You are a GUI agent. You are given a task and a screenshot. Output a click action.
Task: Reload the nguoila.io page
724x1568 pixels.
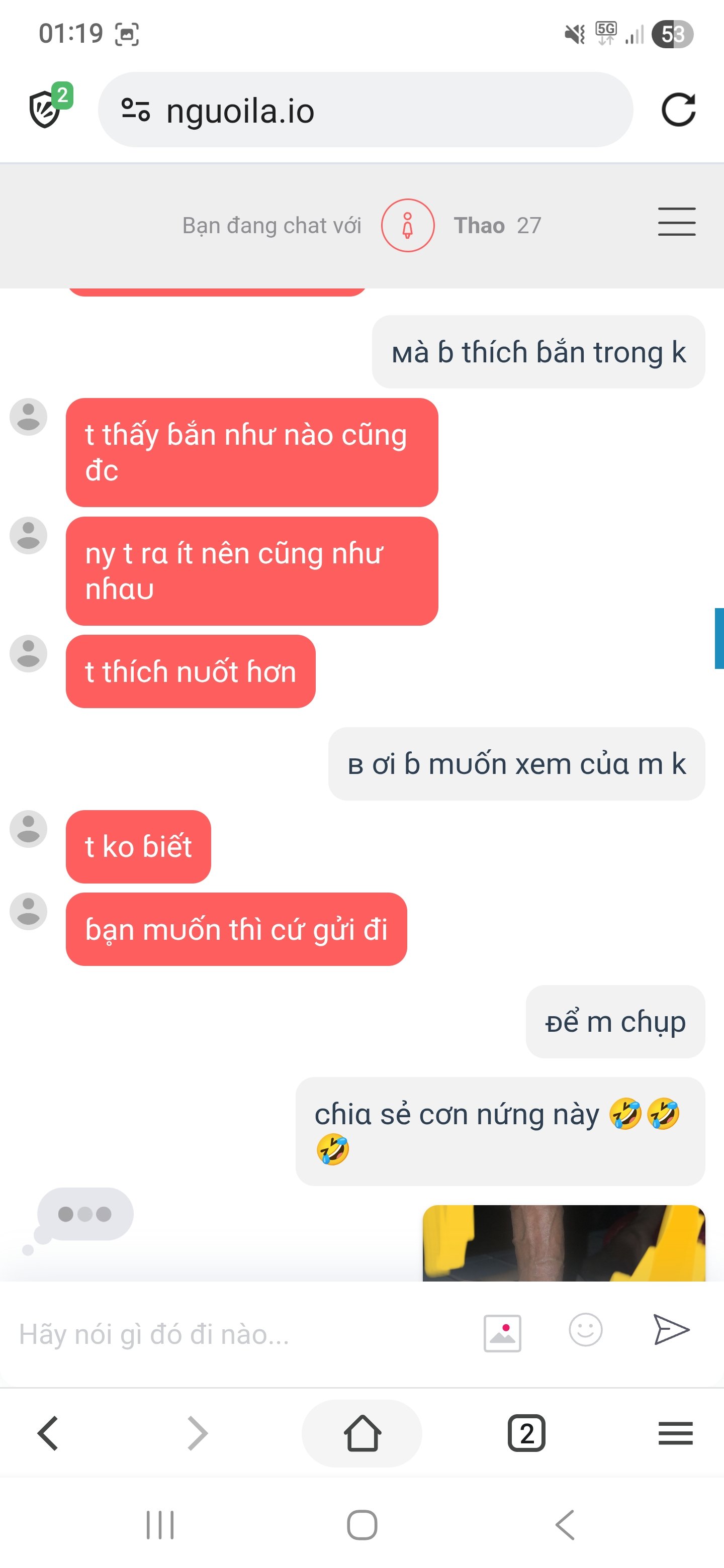point(678,110)
